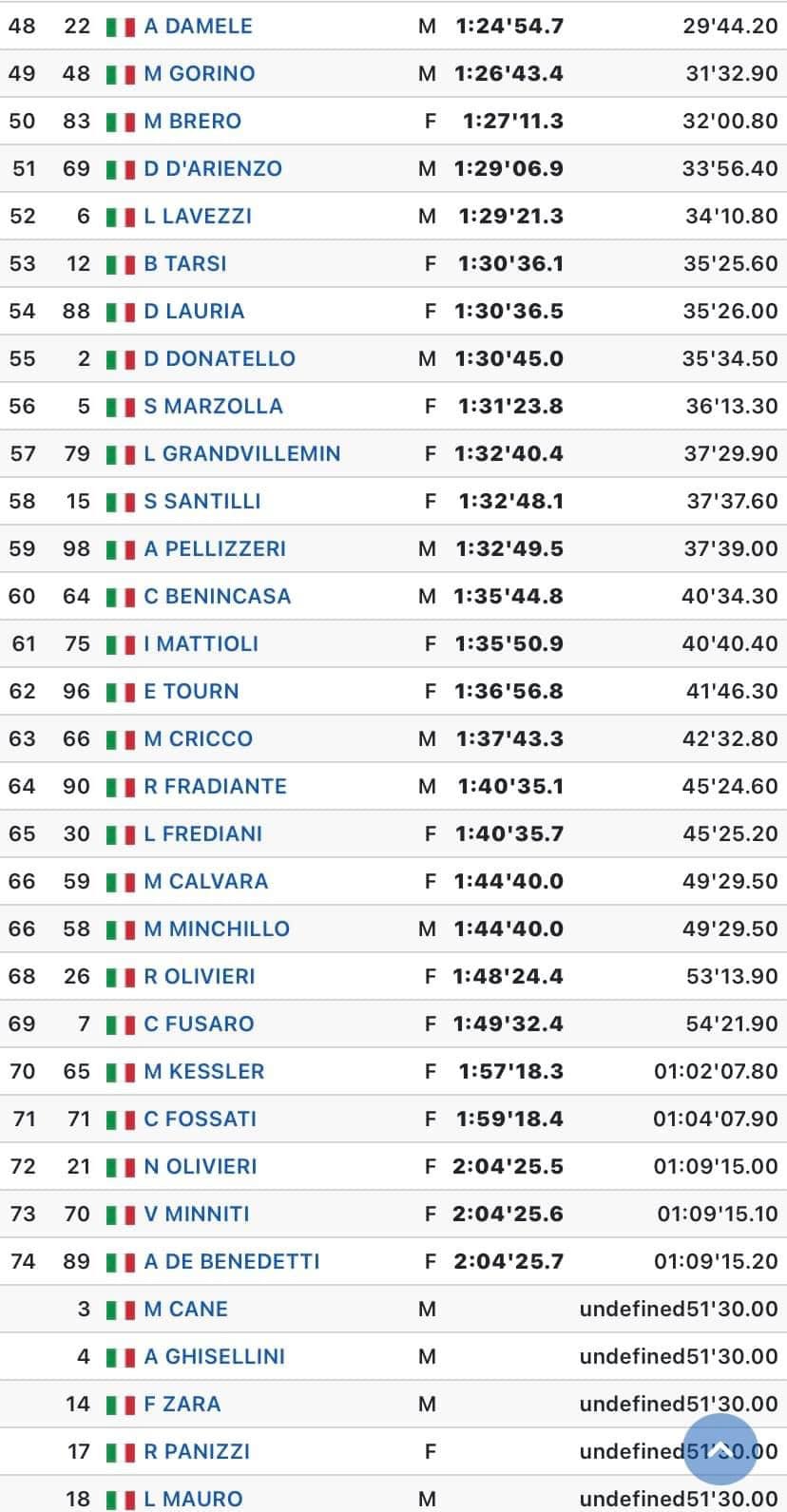Tap the B TARSI name link

click(x=185, y=263)
